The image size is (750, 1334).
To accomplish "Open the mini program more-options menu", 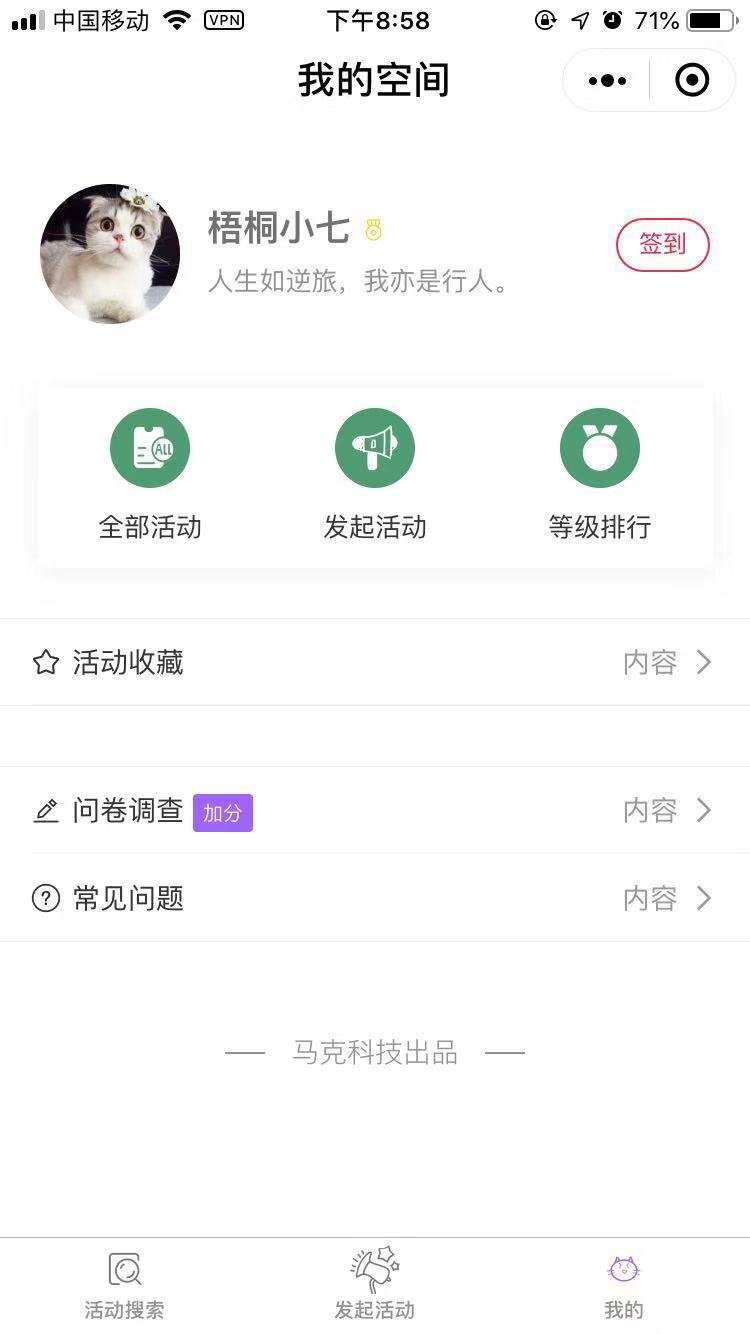I will pyautogui.click(x=607, y=80).
